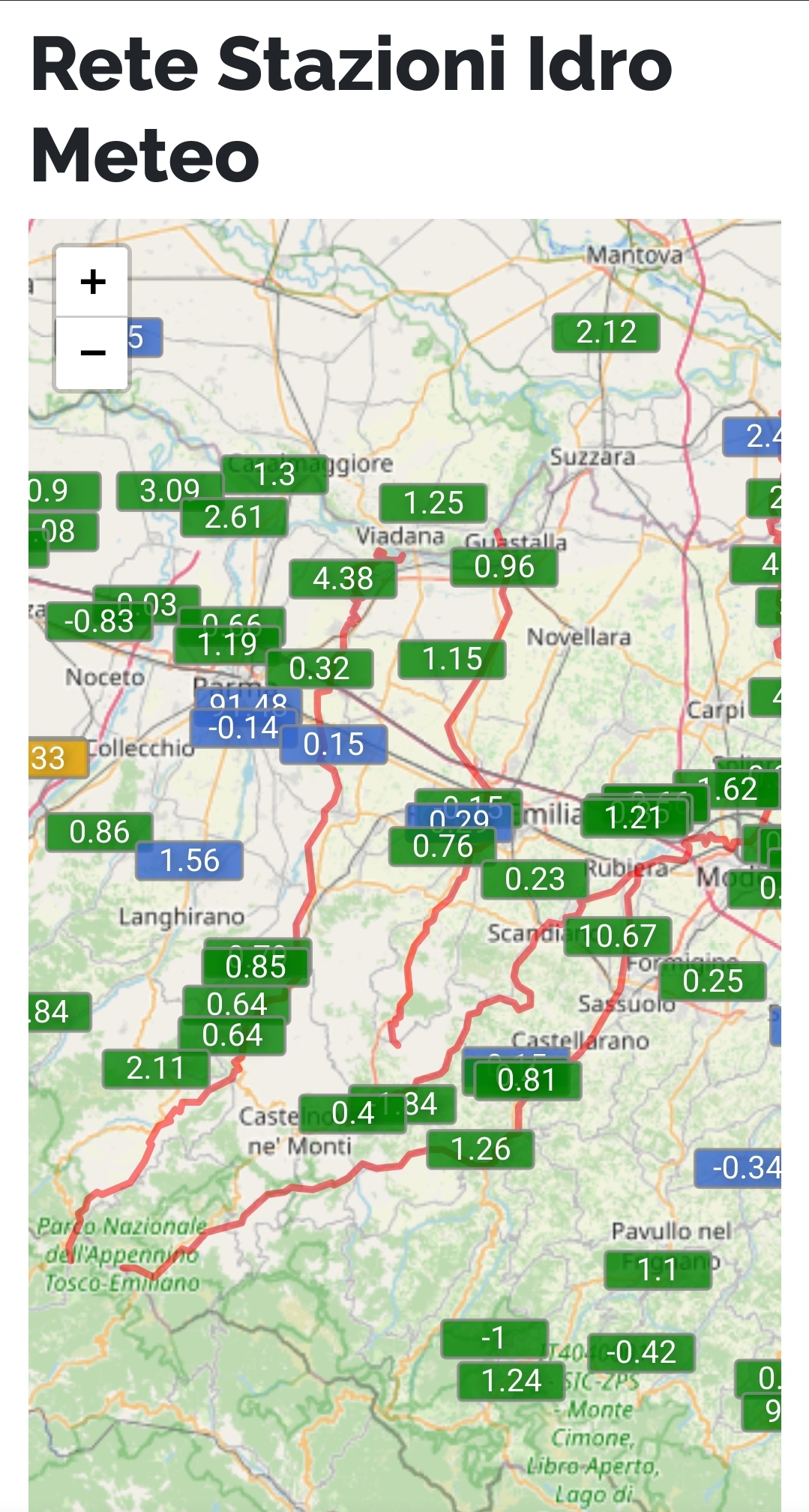Select the blue 0.15 station marker
This screenshot has width=809, height=1512.
click(x=334, y=744)
